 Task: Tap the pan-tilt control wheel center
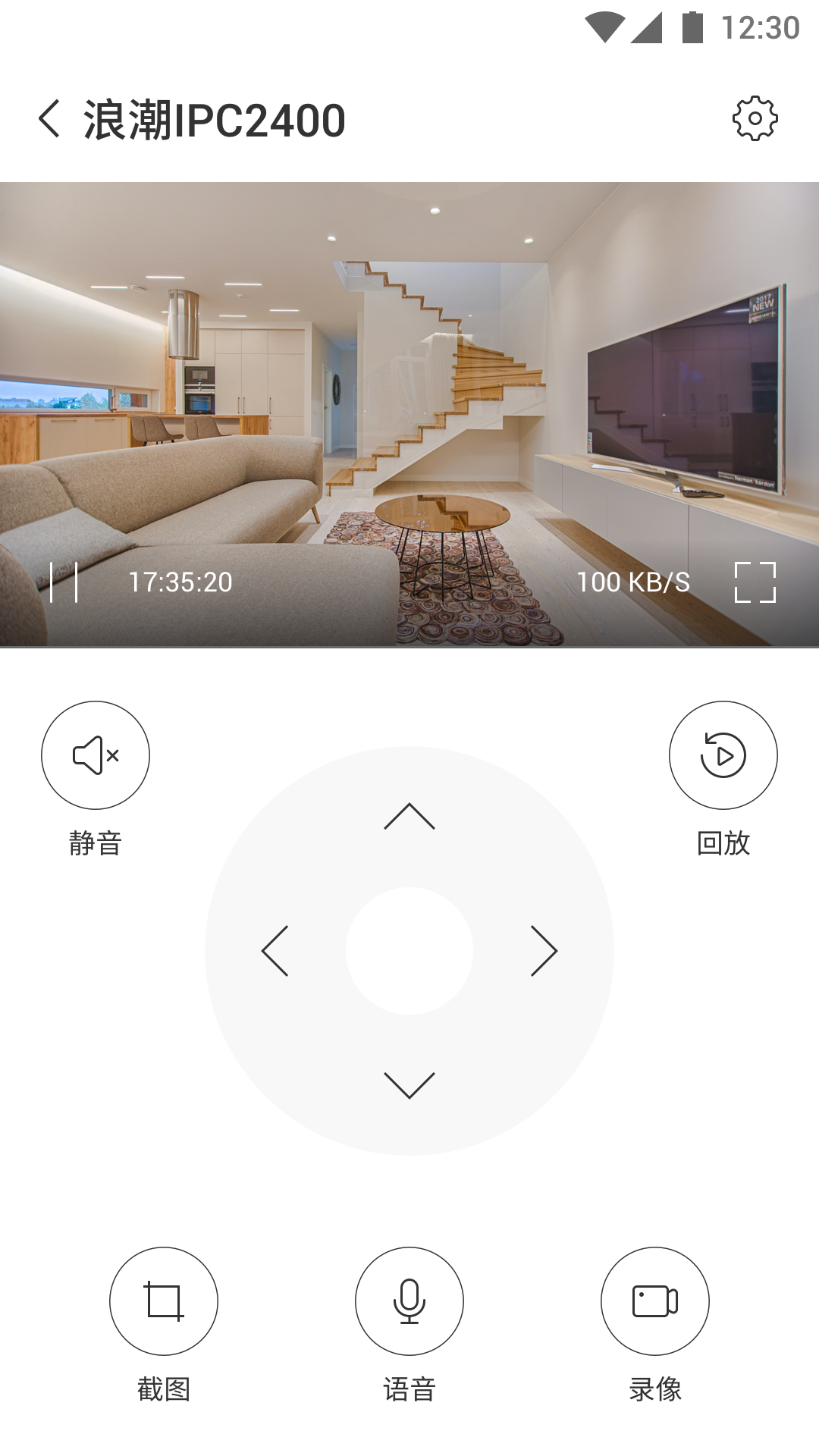tap(409, 952)
